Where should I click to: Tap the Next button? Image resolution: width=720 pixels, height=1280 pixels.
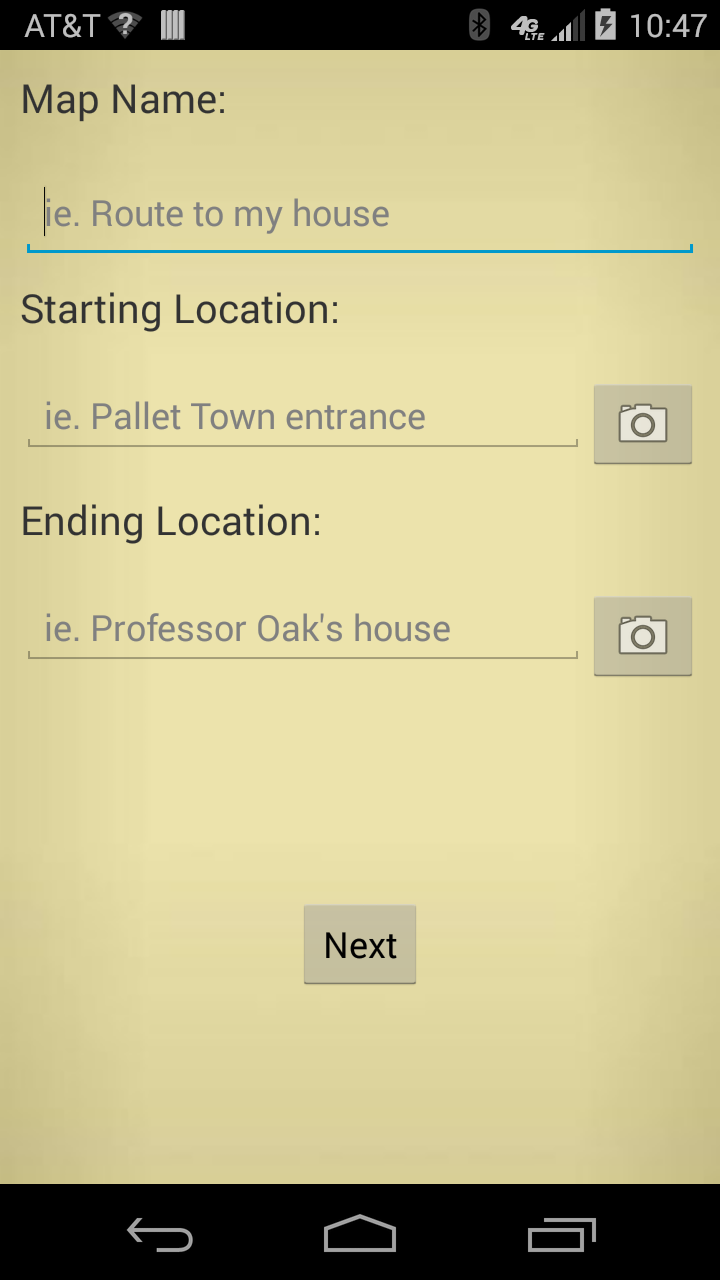click(x=360, y=945)
